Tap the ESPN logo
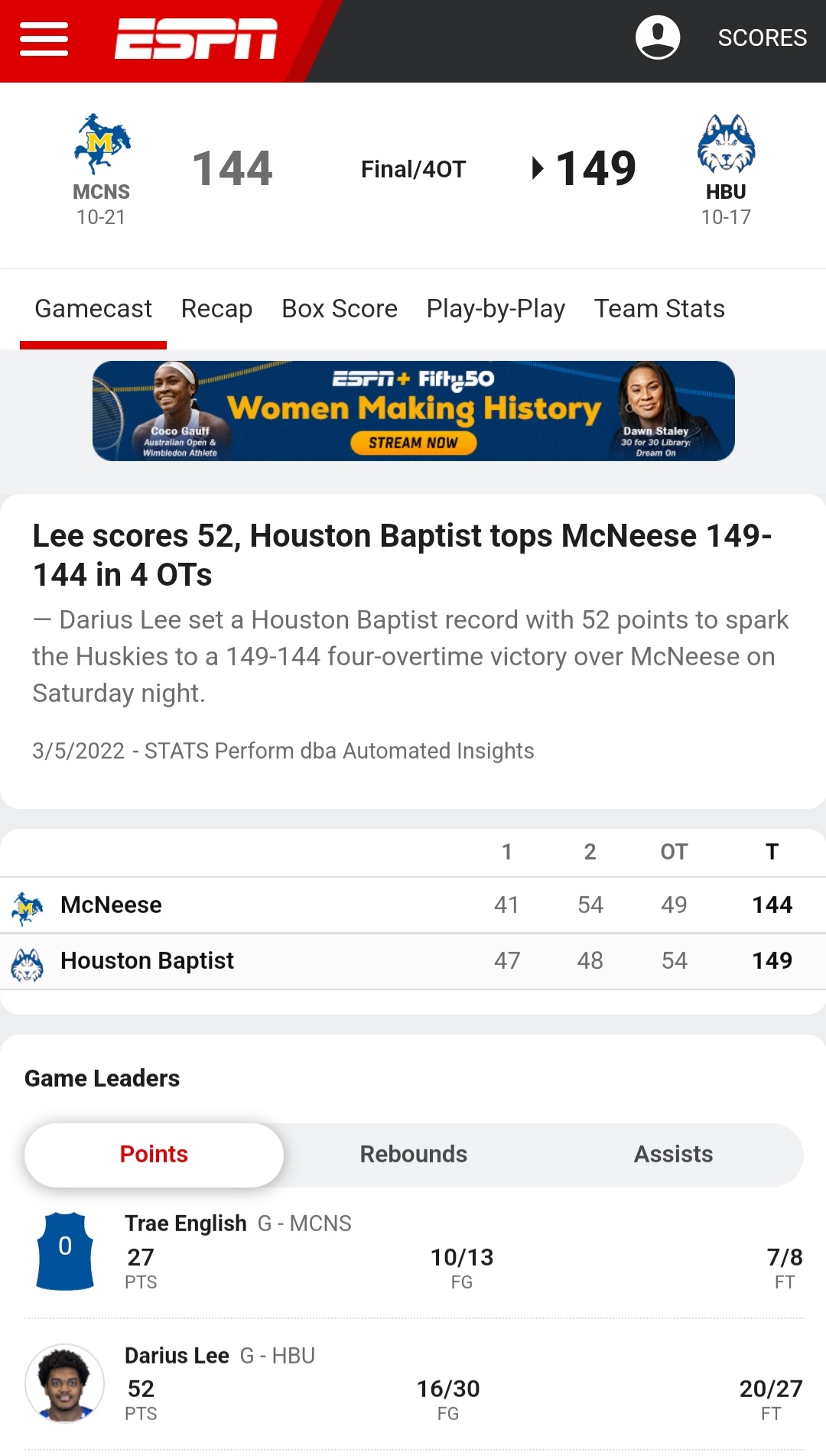Image resolution: width=826 pixels, height=1456 pixels. 196,39
